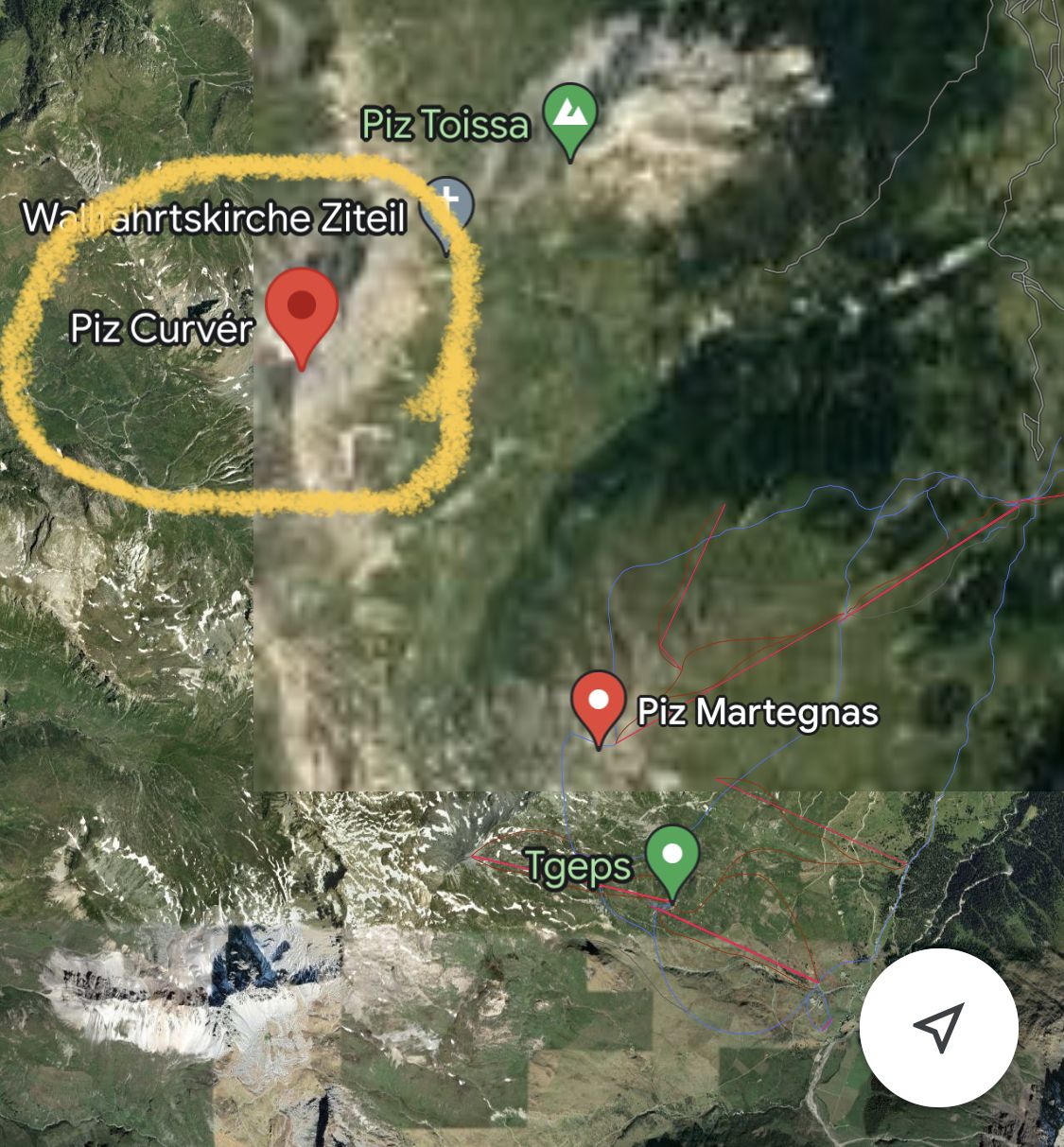Select the Piz Curvér red pin
1064x1147 pixels.
click(x=301, y=306)
